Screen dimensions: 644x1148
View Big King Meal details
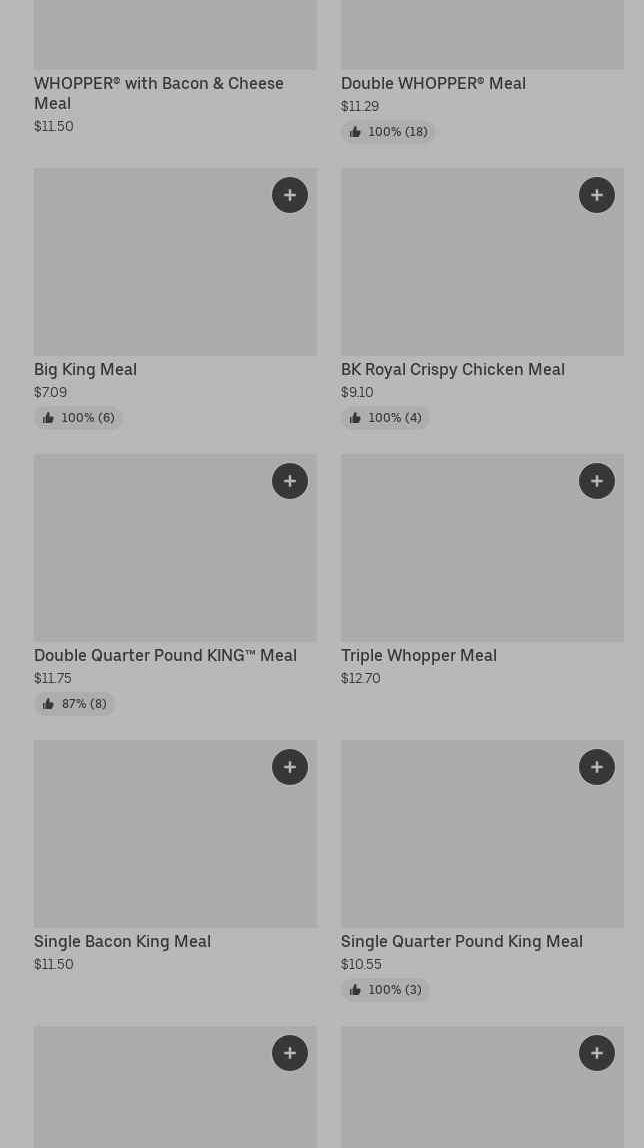(x=85, y=369)
